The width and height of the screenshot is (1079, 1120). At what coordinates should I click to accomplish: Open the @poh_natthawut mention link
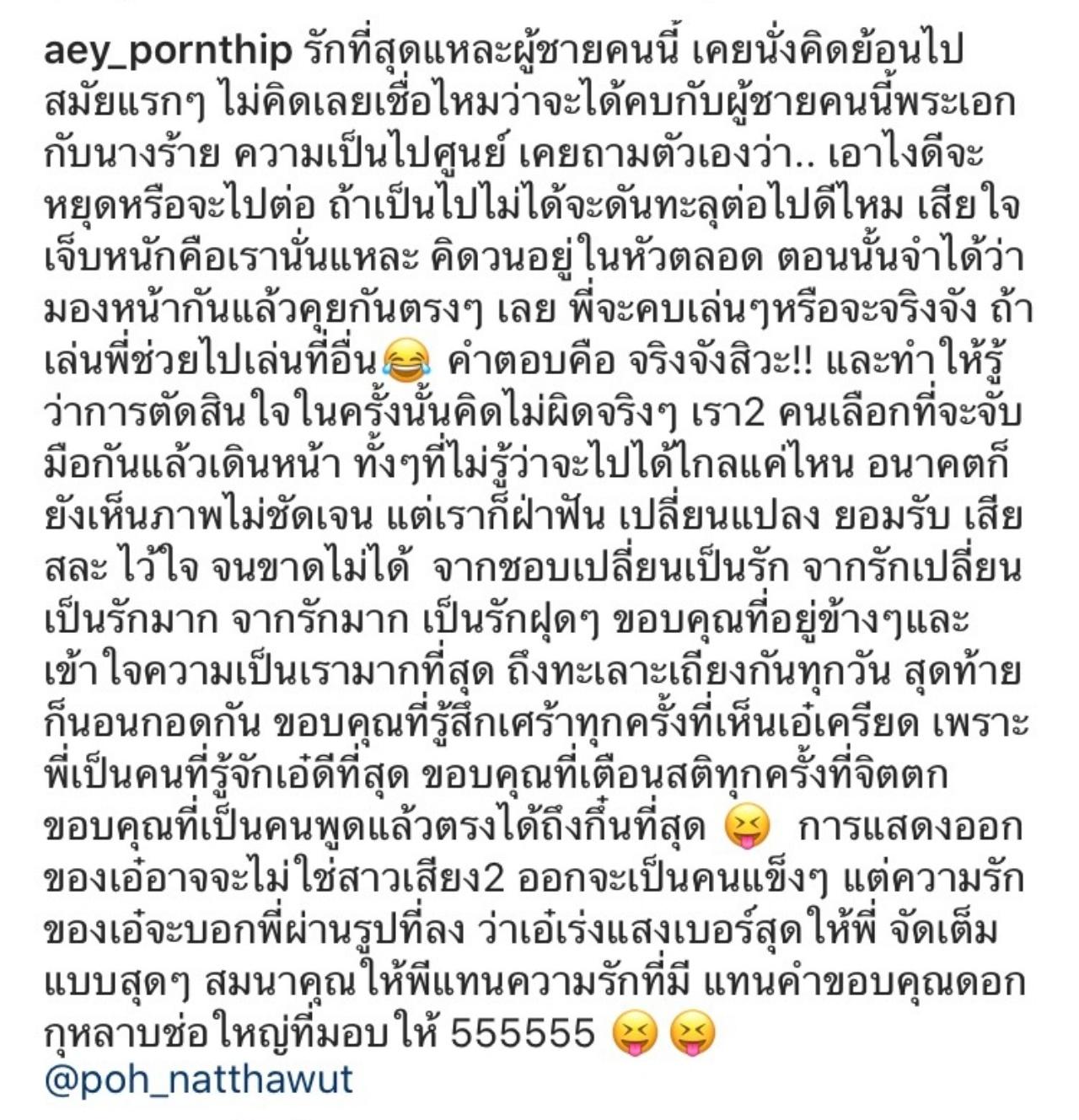[x=198, y=1080]
